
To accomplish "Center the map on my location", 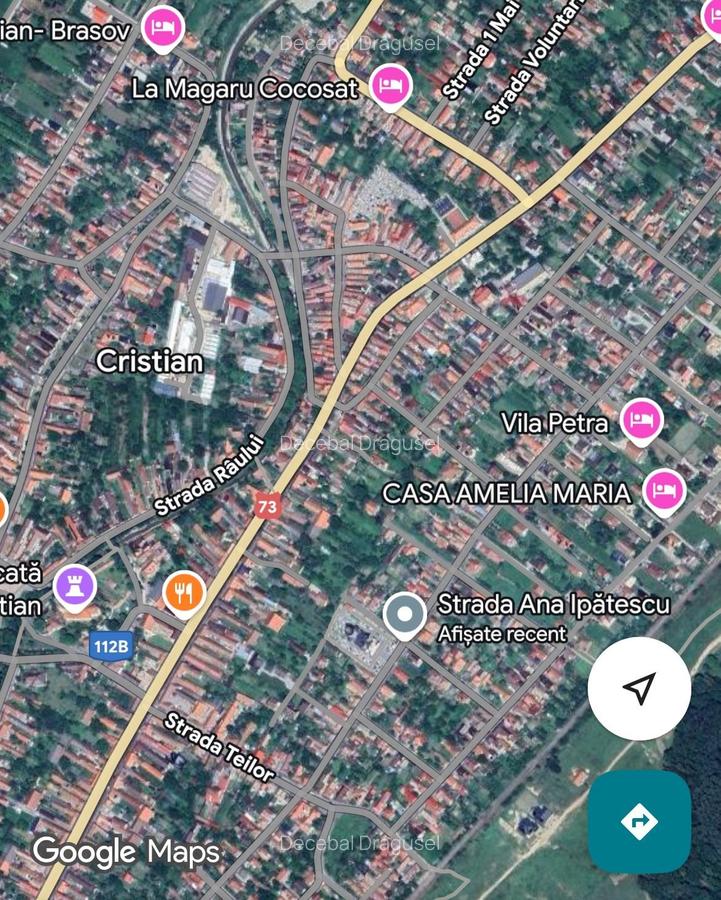I will tap(639, 688).
